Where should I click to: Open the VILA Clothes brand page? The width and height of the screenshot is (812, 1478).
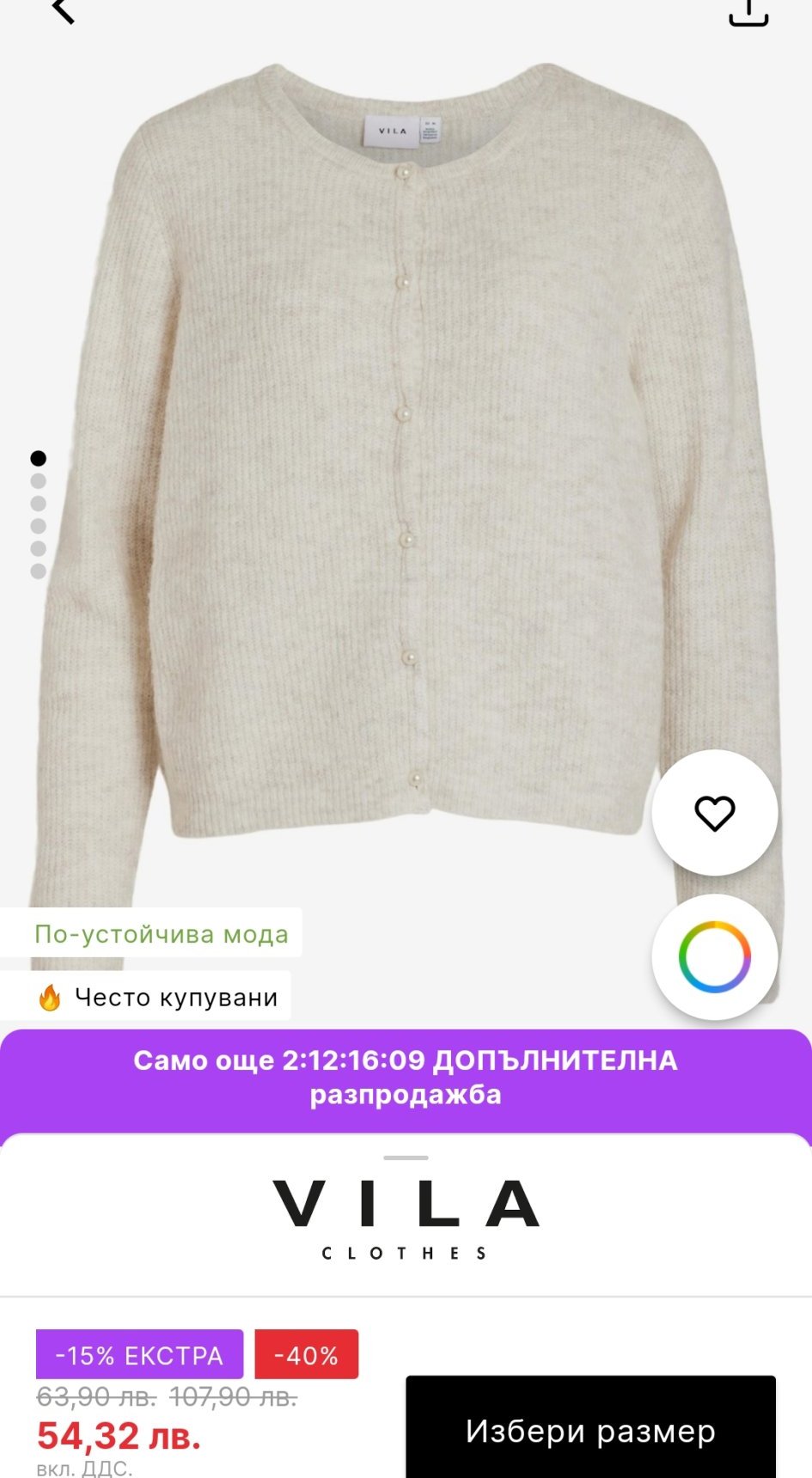(x=406, y=1218)
